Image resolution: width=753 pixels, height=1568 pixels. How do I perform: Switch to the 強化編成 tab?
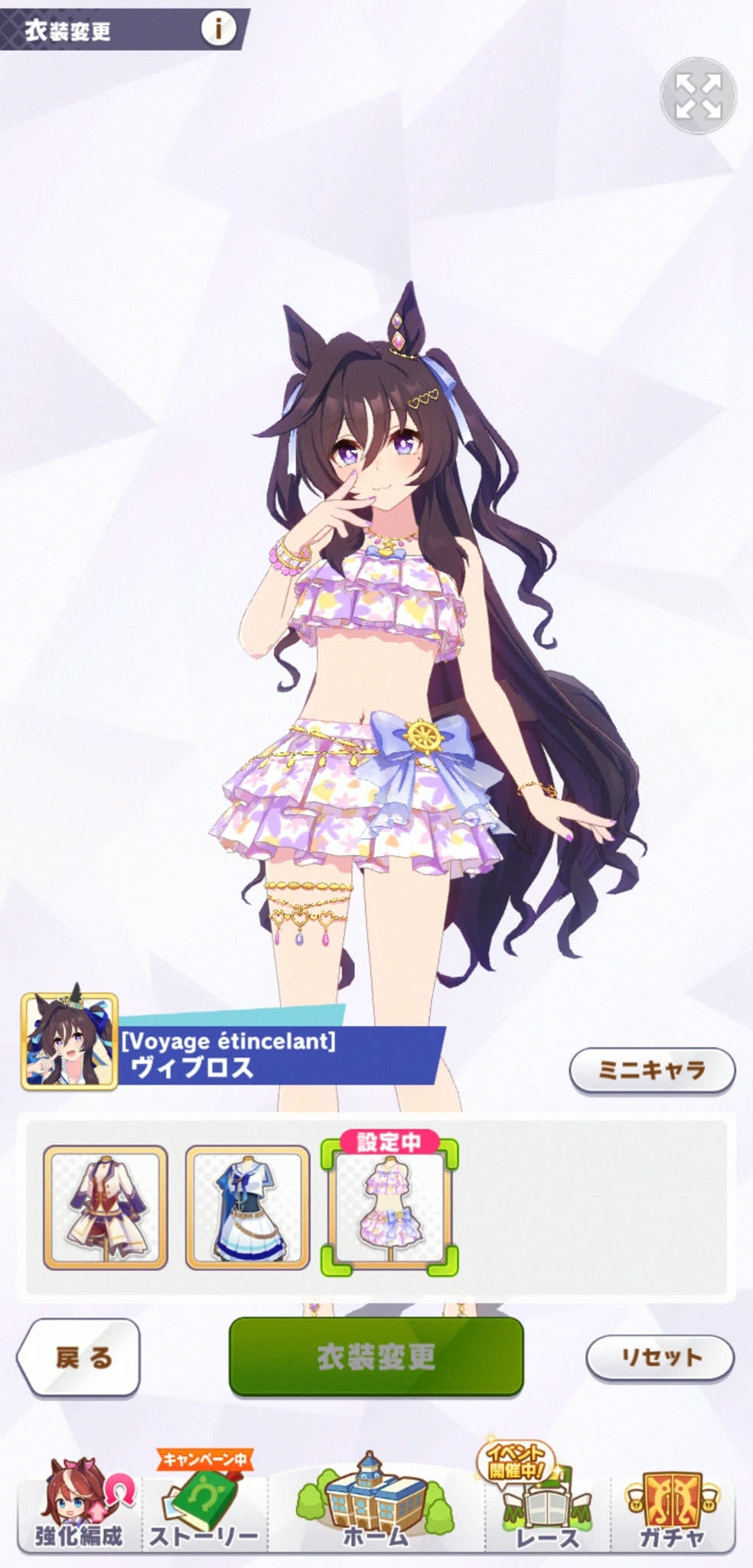(x=78, y=1505)
